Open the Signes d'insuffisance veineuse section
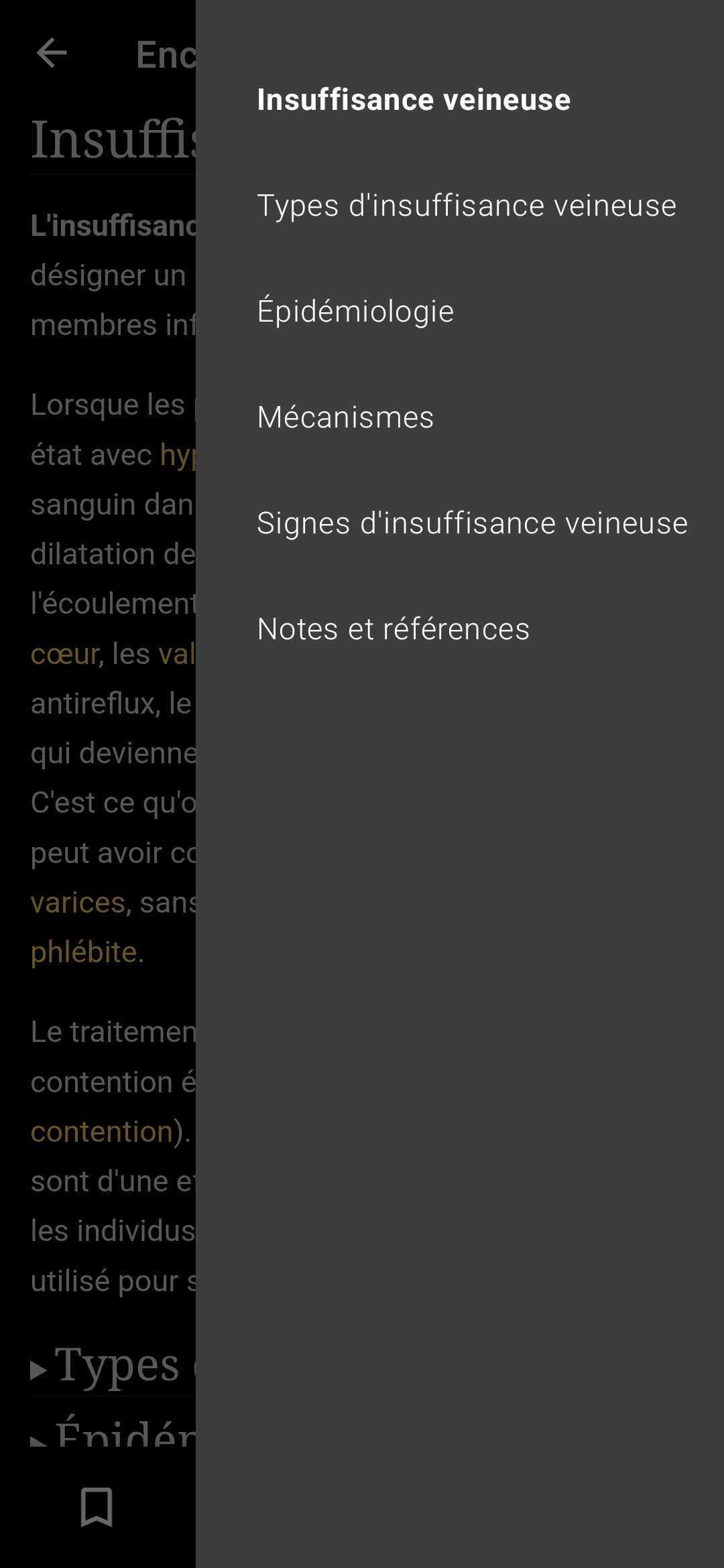The width and height of the screenshot is (724, 1568). pos(472,523)
